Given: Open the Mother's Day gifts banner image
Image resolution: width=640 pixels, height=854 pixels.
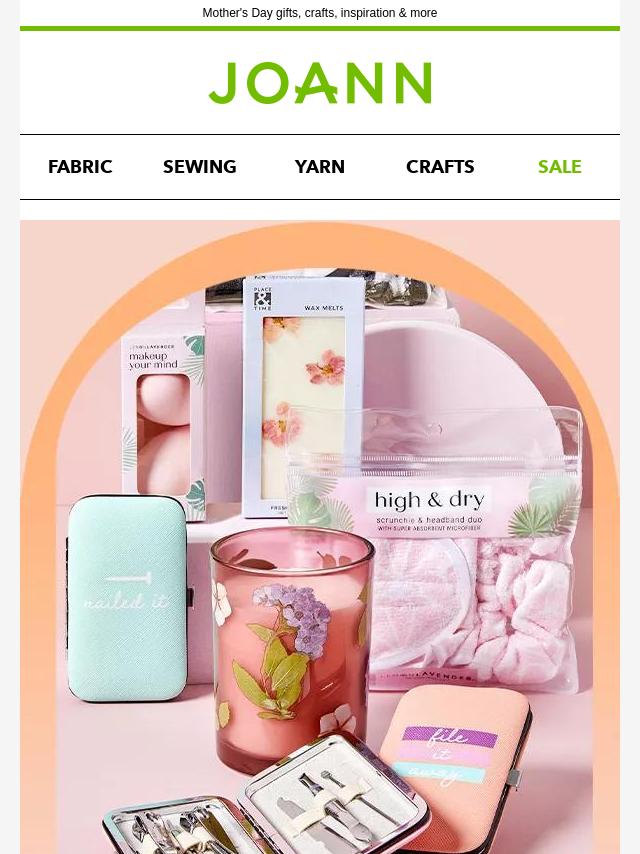Looking at the screenshot, I should (320, 540).
